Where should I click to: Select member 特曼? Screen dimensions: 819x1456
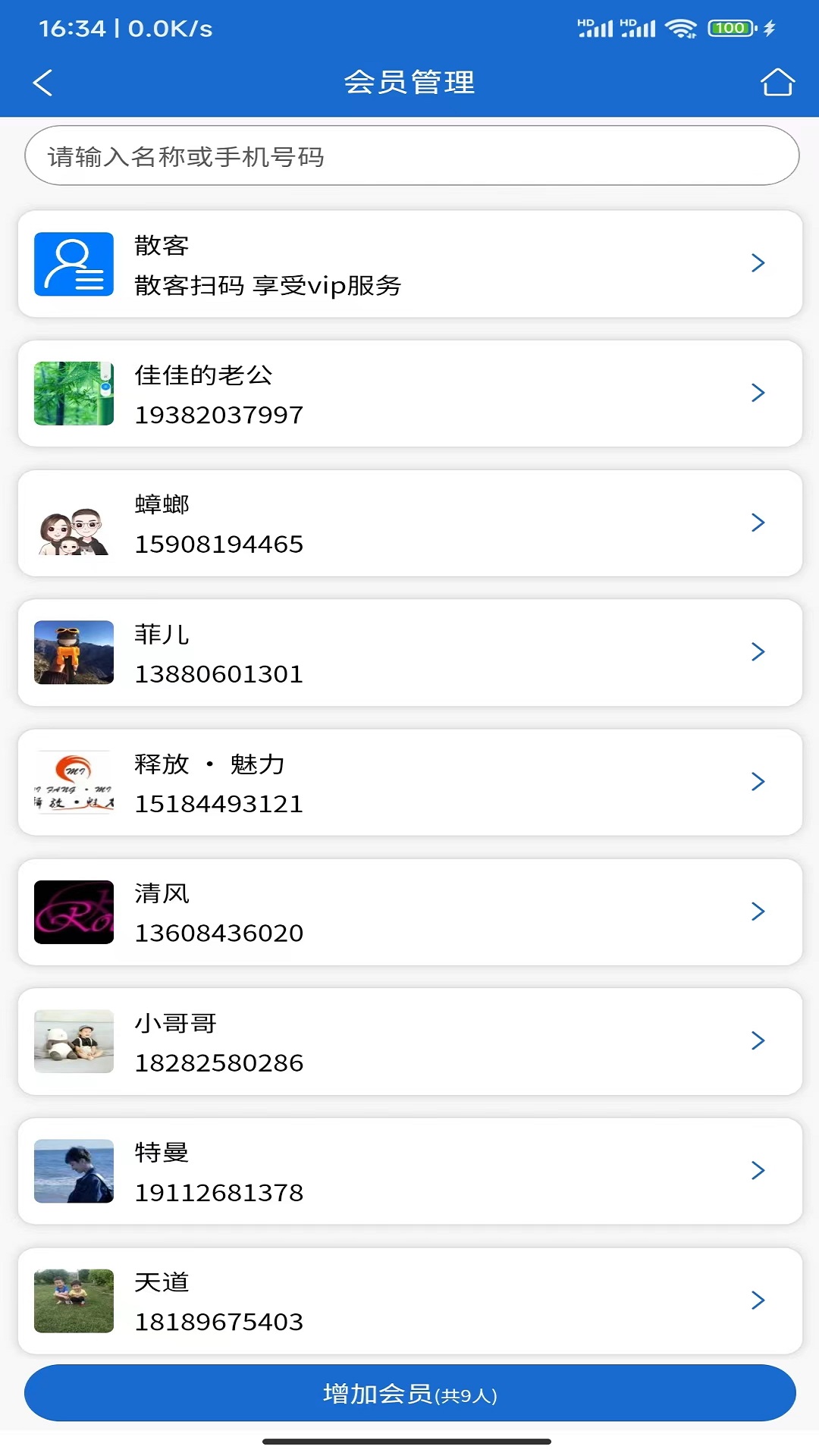tap(409, 1171)
